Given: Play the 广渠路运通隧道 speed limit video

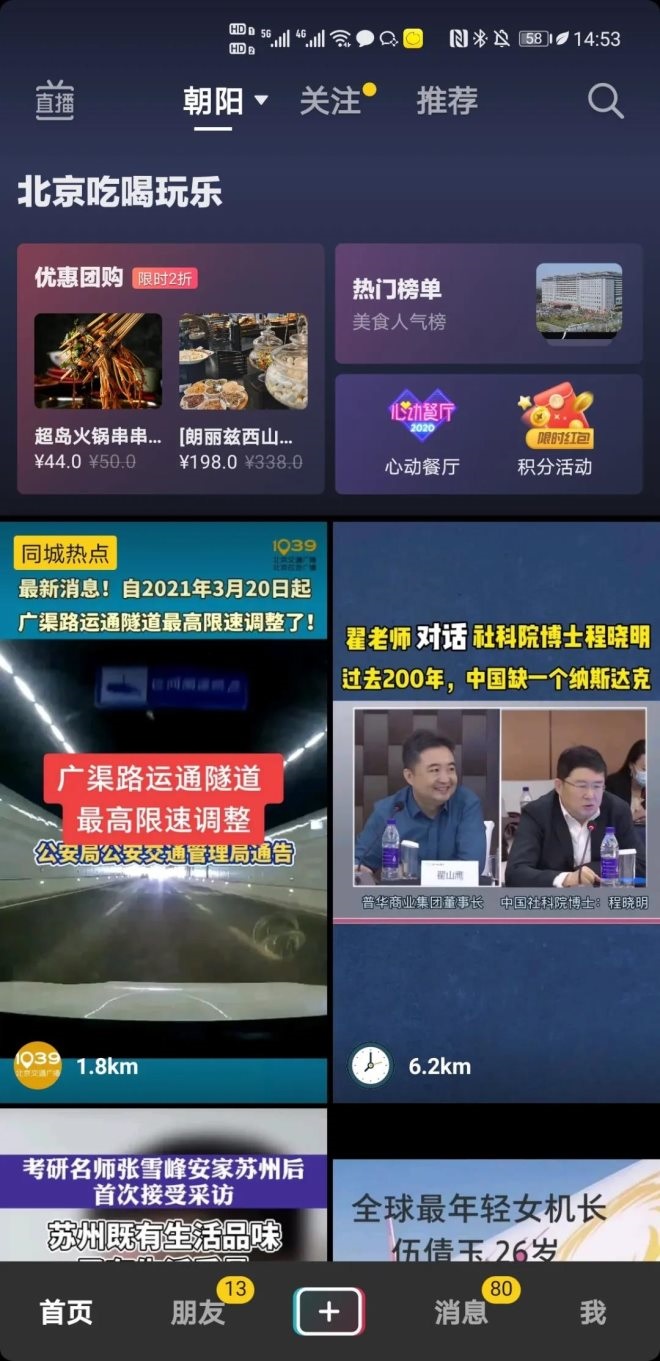Looking at the screenshot, I should point(163,810).
